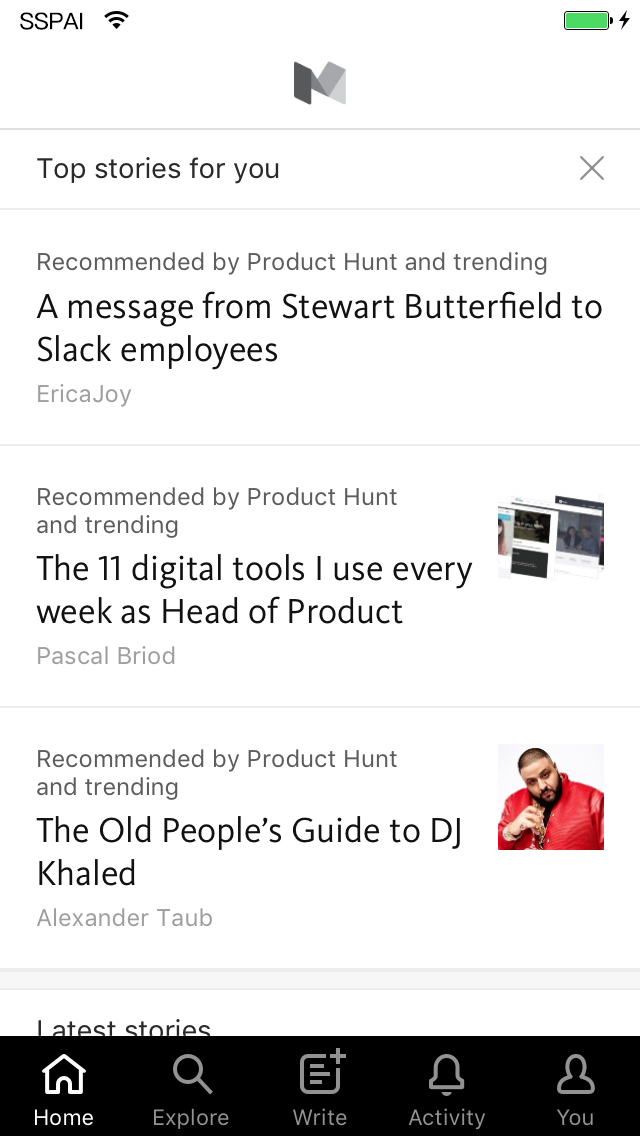Open the Write tab
Viewport: 640px width, 1136px height.
(320, 1087)
